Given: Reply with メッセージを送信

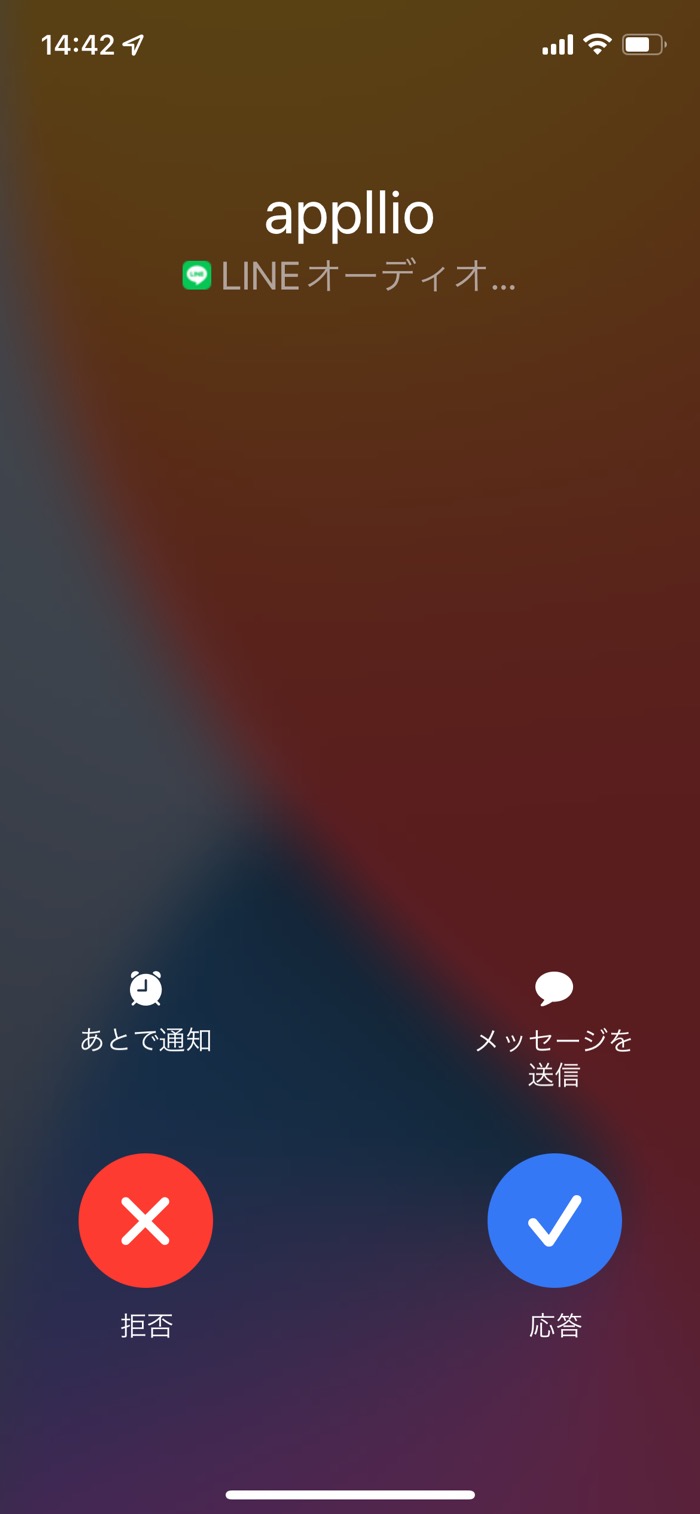Looking at the screenshot, I should click(554, 1028).
